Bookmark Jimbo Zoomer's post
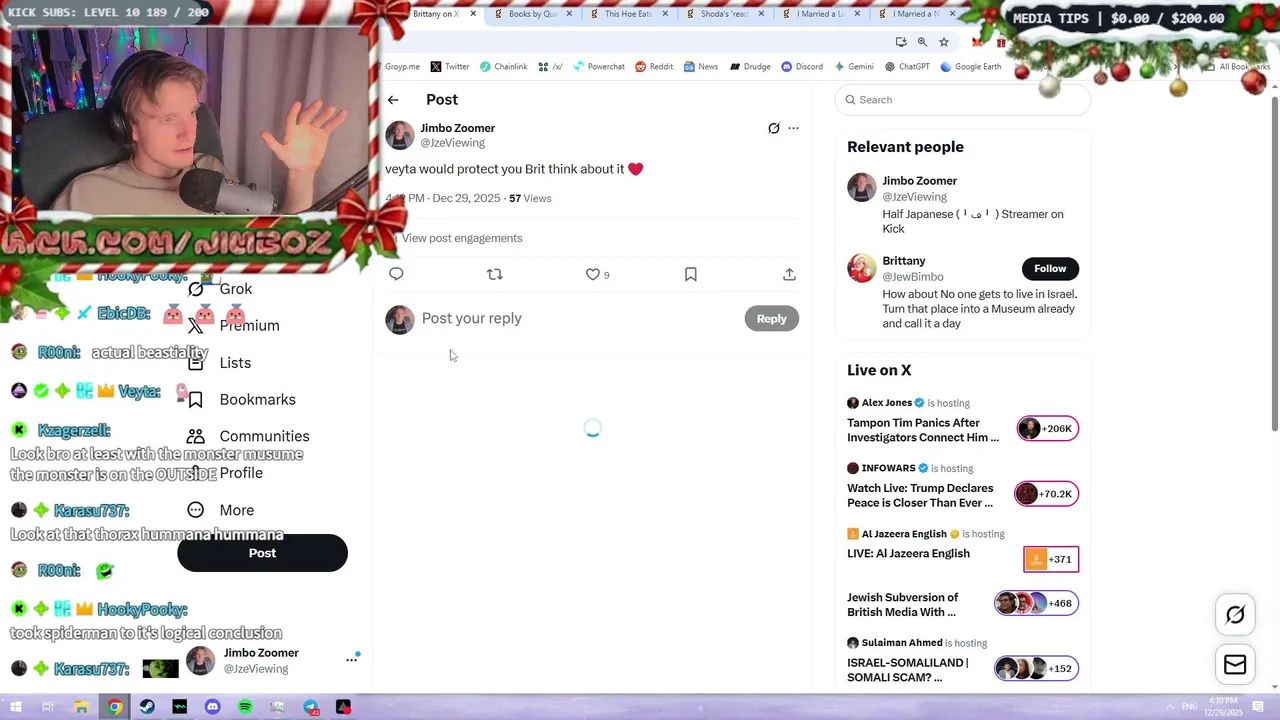Viewport: 1280px width, 720px height. [x=691, y=274]
